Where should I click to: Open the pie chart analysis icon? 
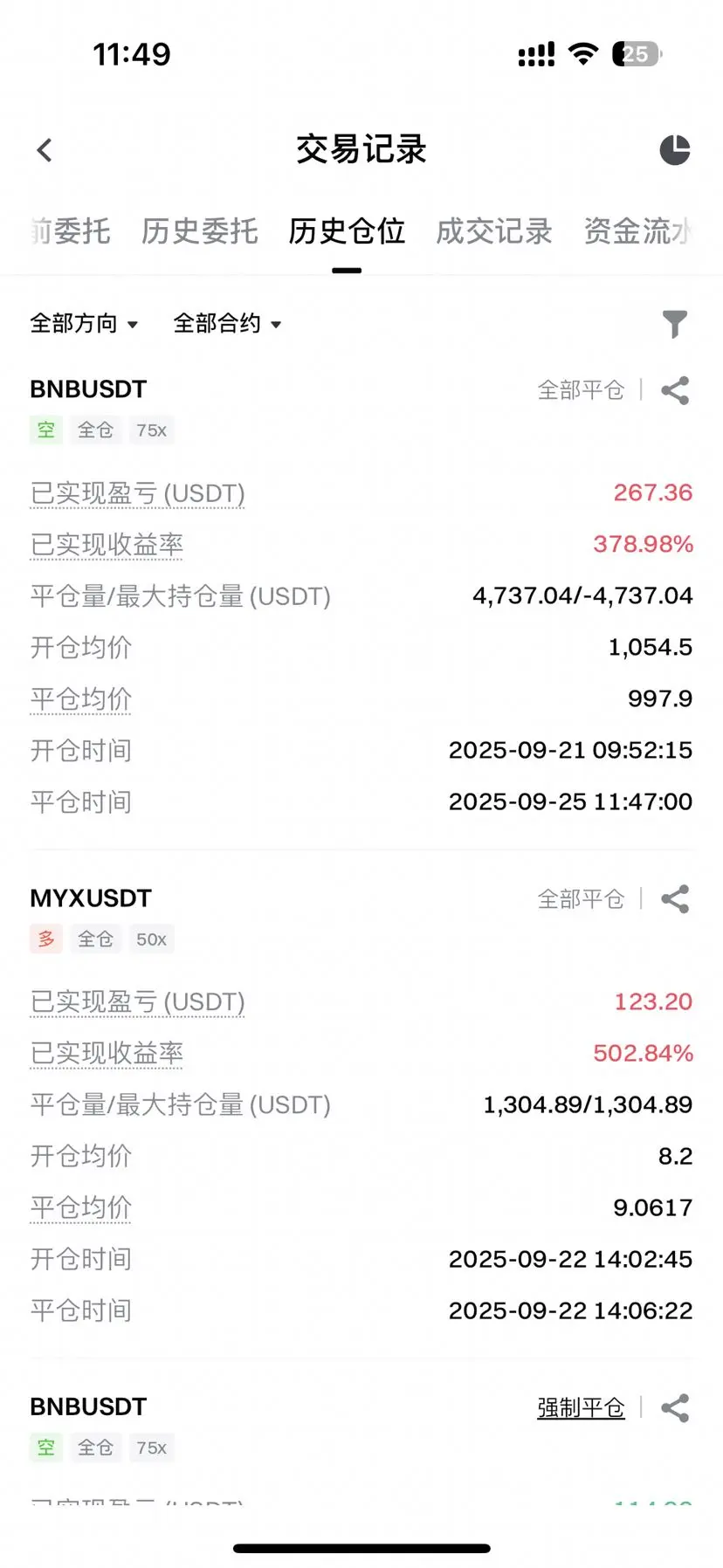pyautogui.click(x=674, y=150)
